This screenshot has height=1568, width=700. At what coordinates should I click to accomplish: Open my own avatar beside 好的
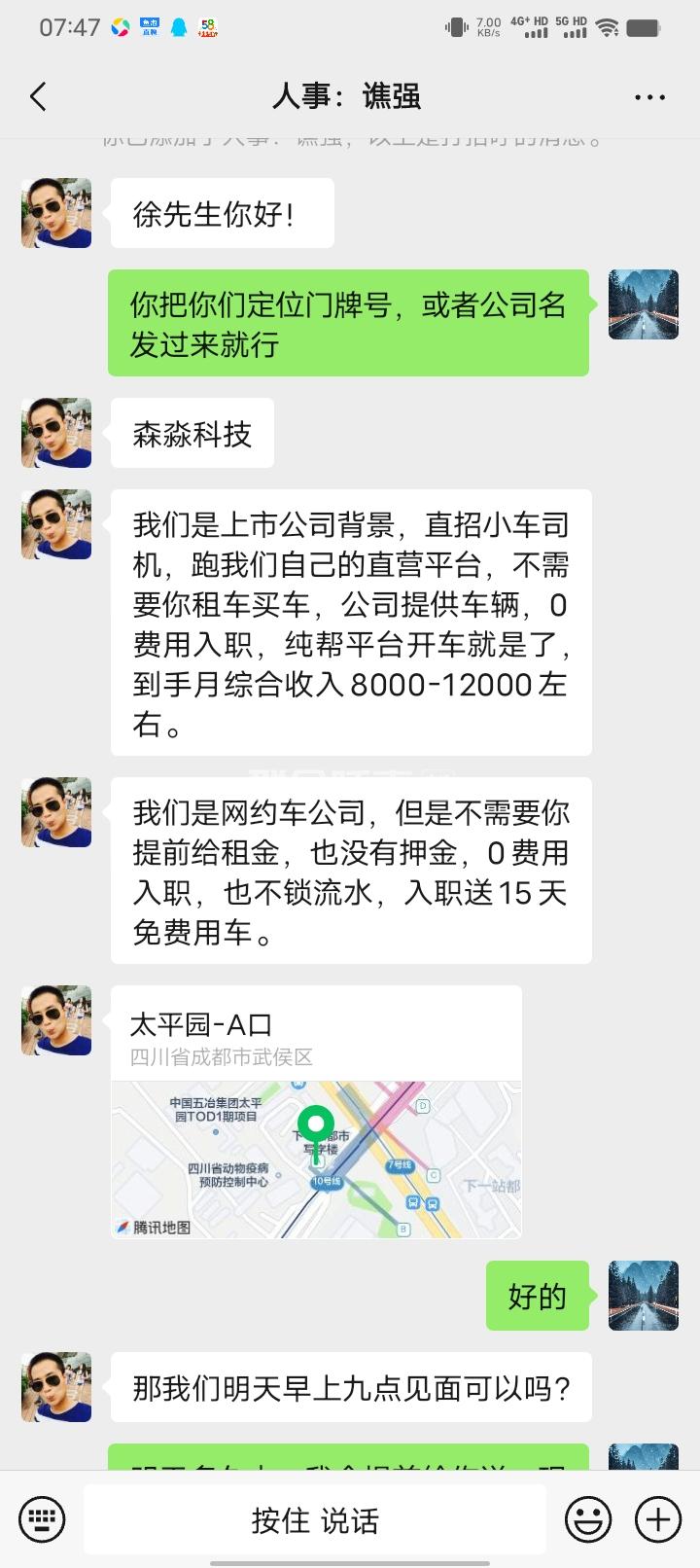click(x=643, y=1295)
